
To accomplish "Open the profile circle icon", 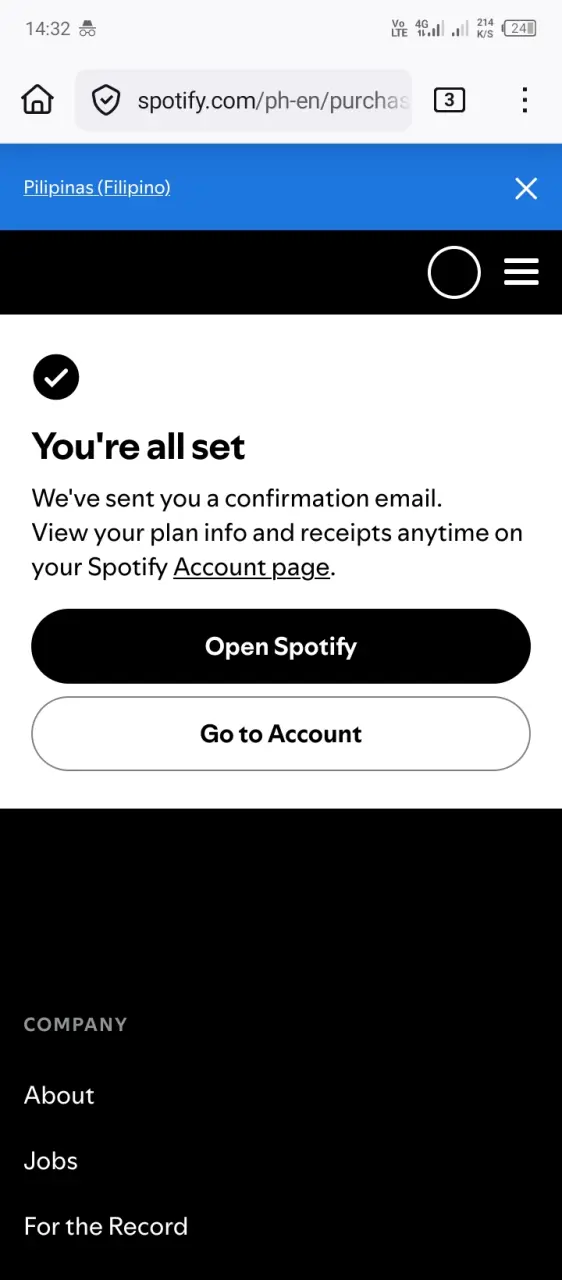I will [x=454, y=272].
